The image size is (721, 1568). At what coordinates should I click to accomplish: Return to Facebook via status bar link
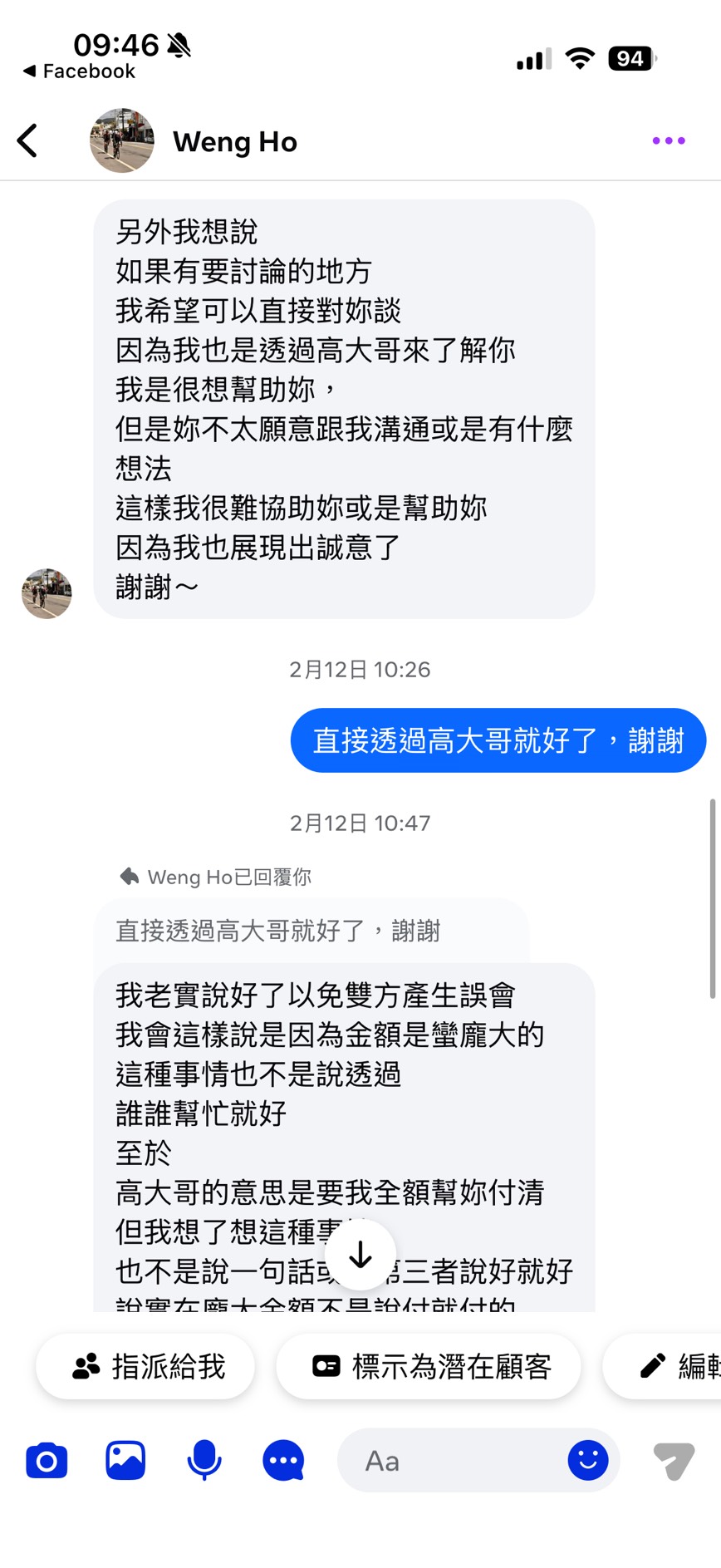[x=77, y=71]
